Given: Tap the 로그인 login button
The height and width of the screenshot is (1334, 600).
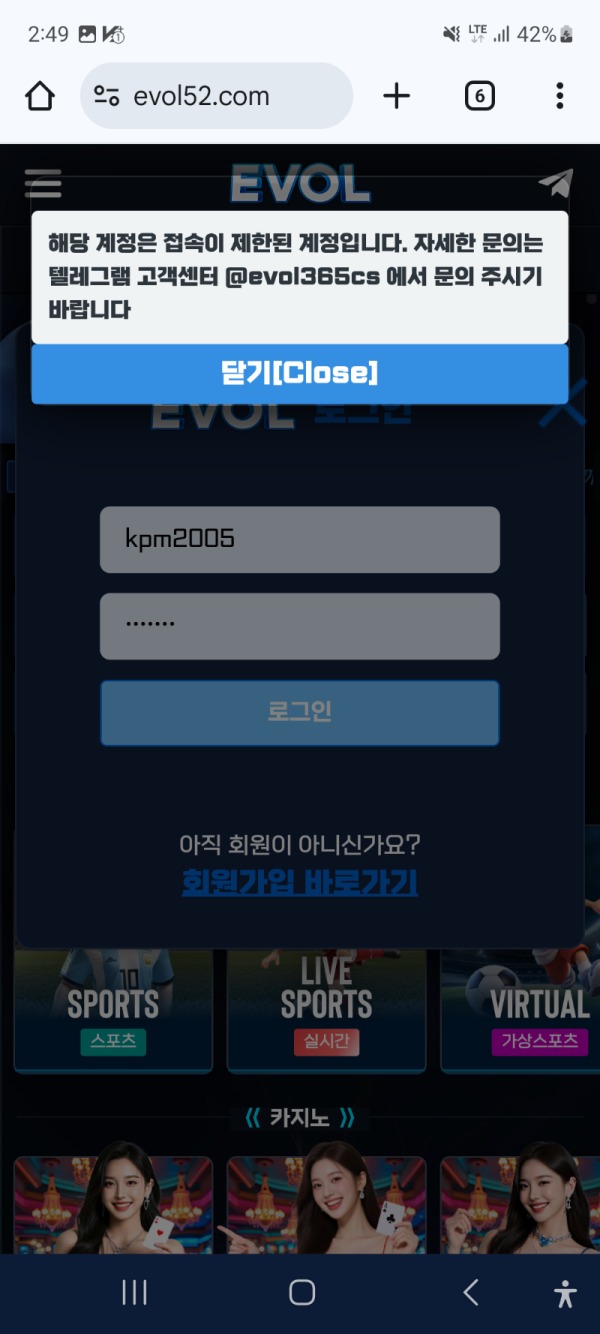Looking at the screenshot, I should click(x=299, y=713).
